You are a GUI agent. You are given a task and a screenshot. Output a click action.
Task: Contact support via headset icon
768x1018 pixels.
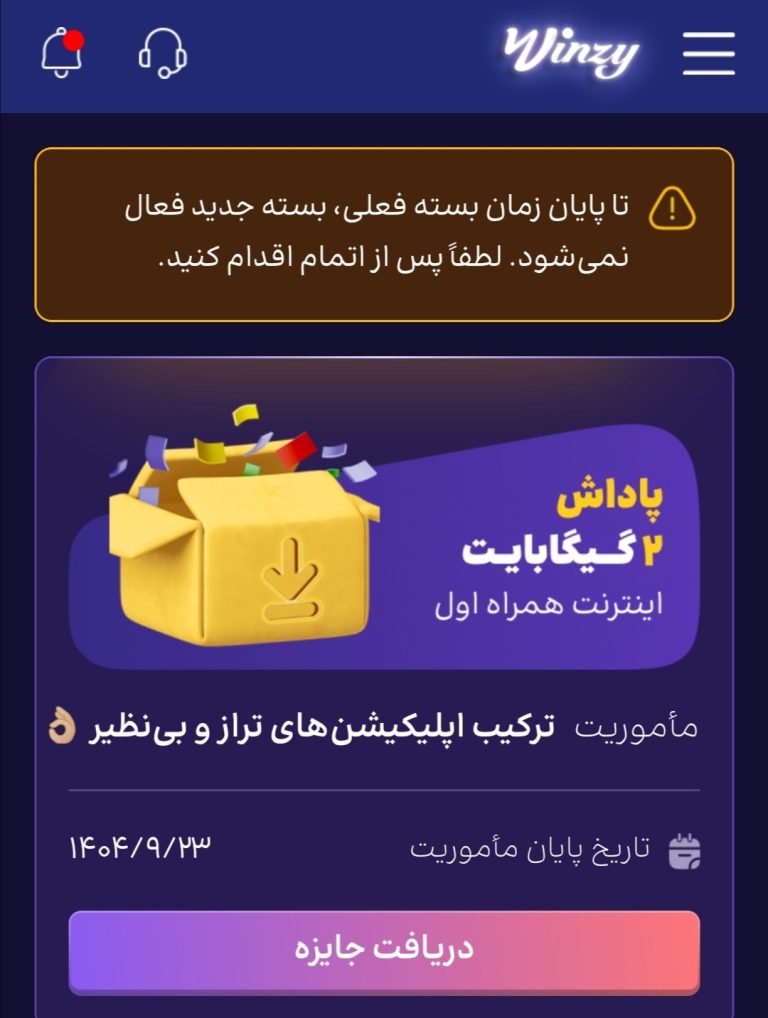point(162,53)
